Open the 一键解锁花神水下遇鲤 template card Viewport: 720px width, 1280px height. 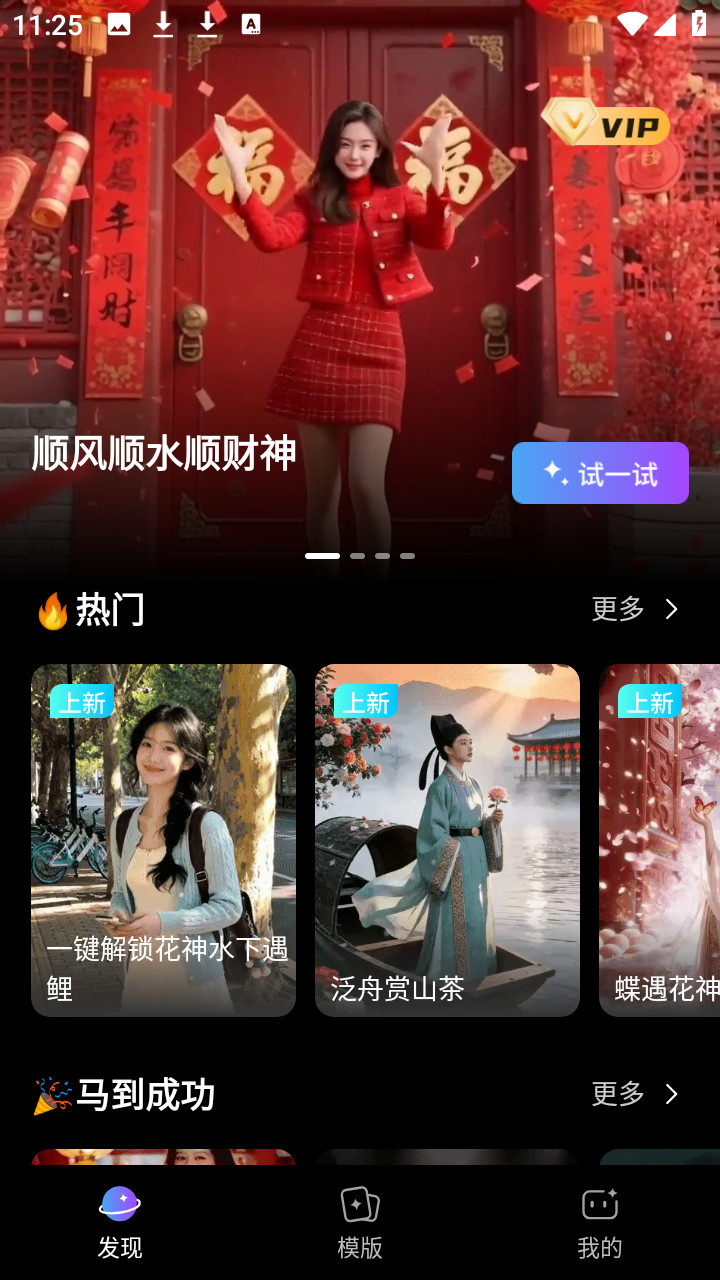[x=163, y=840]
